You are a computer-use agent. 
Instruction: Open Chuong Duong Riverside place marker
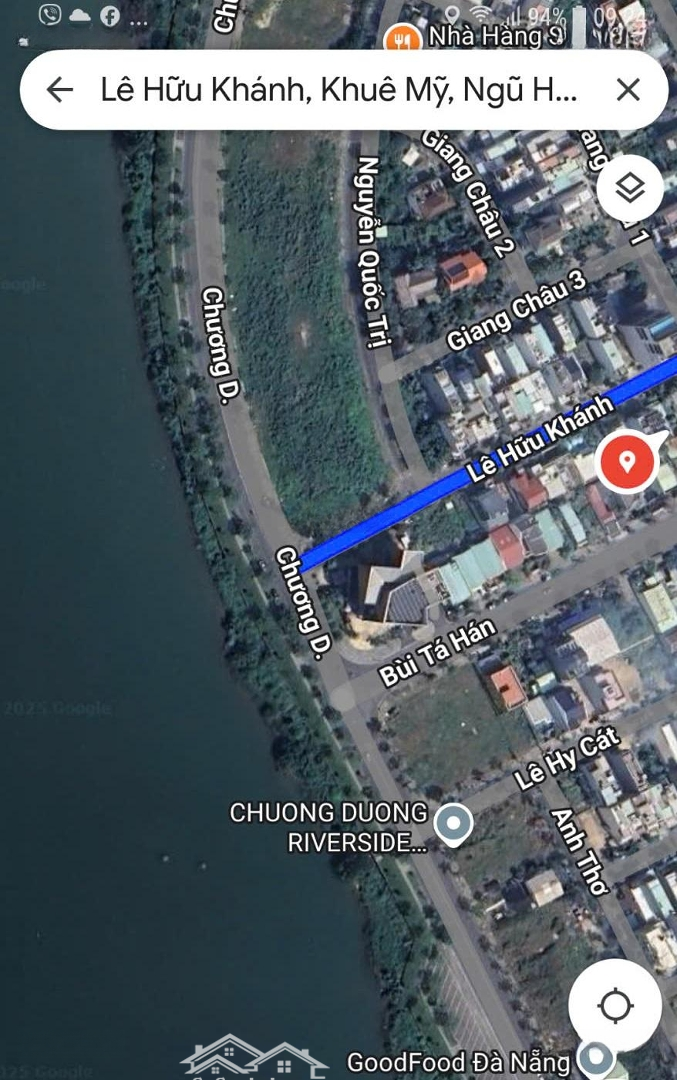click(454, 825)
